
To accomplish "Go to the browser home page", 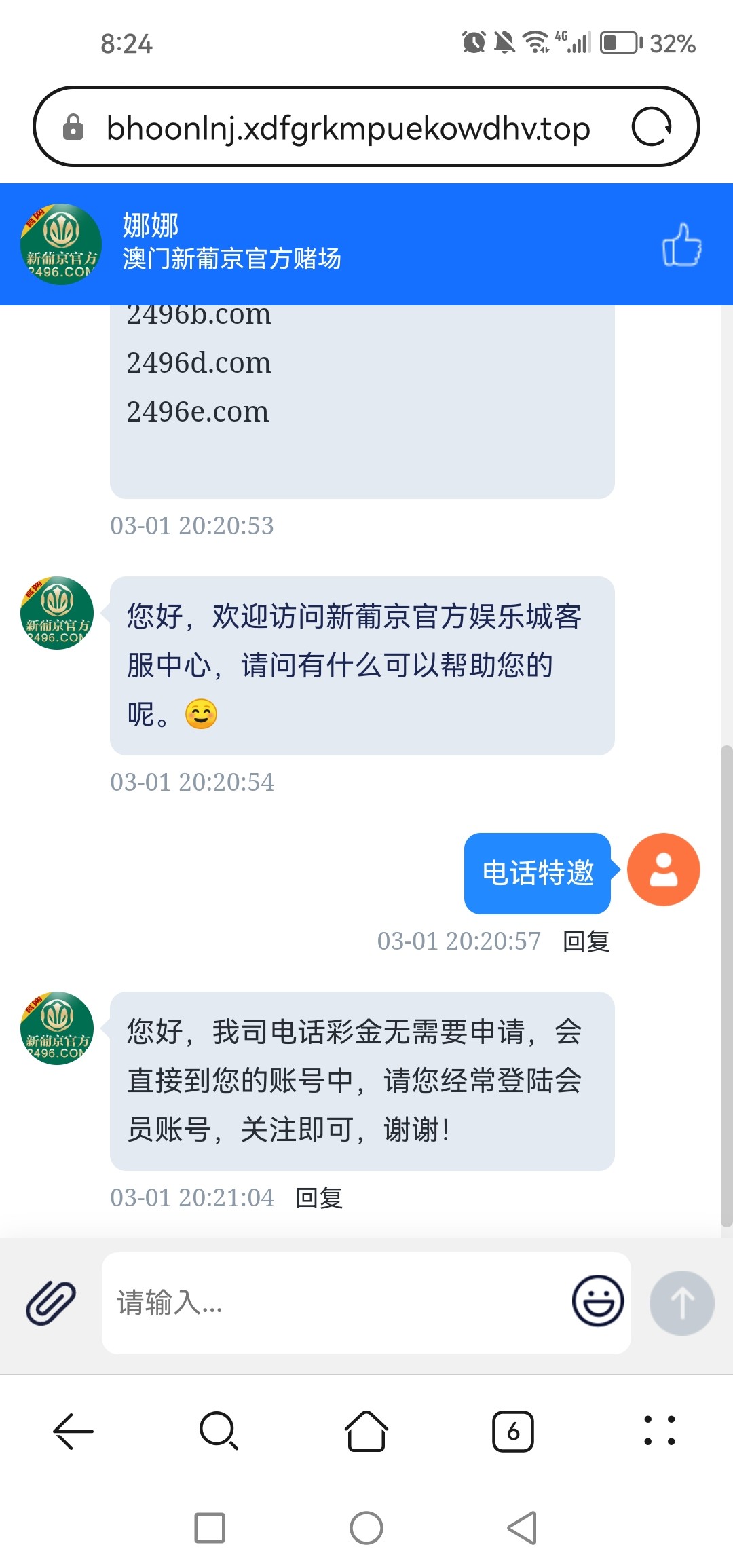I will coord(366,1431).
